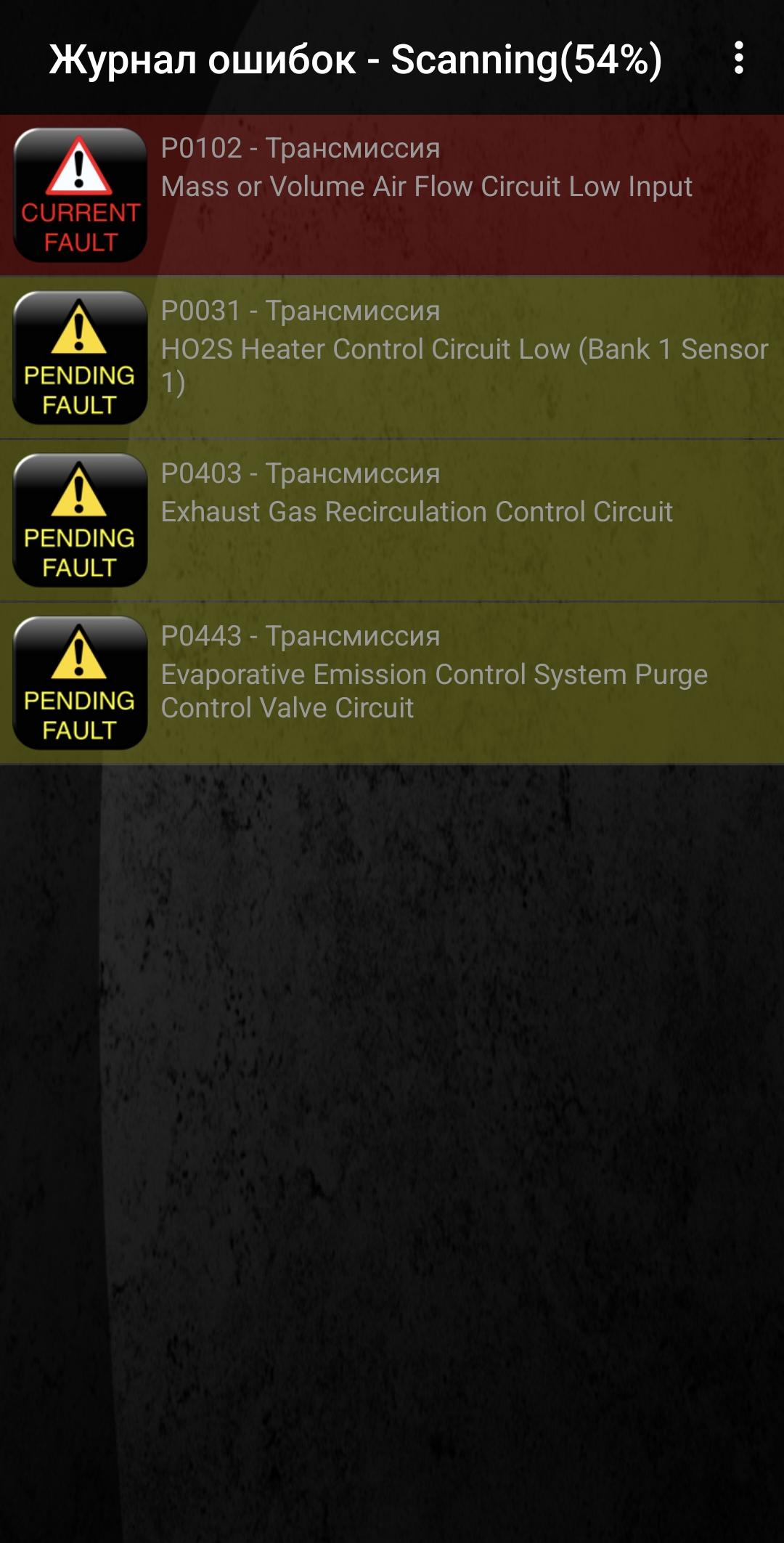
Task: Open the three-dot overflow menu
Action: point(738,58)
